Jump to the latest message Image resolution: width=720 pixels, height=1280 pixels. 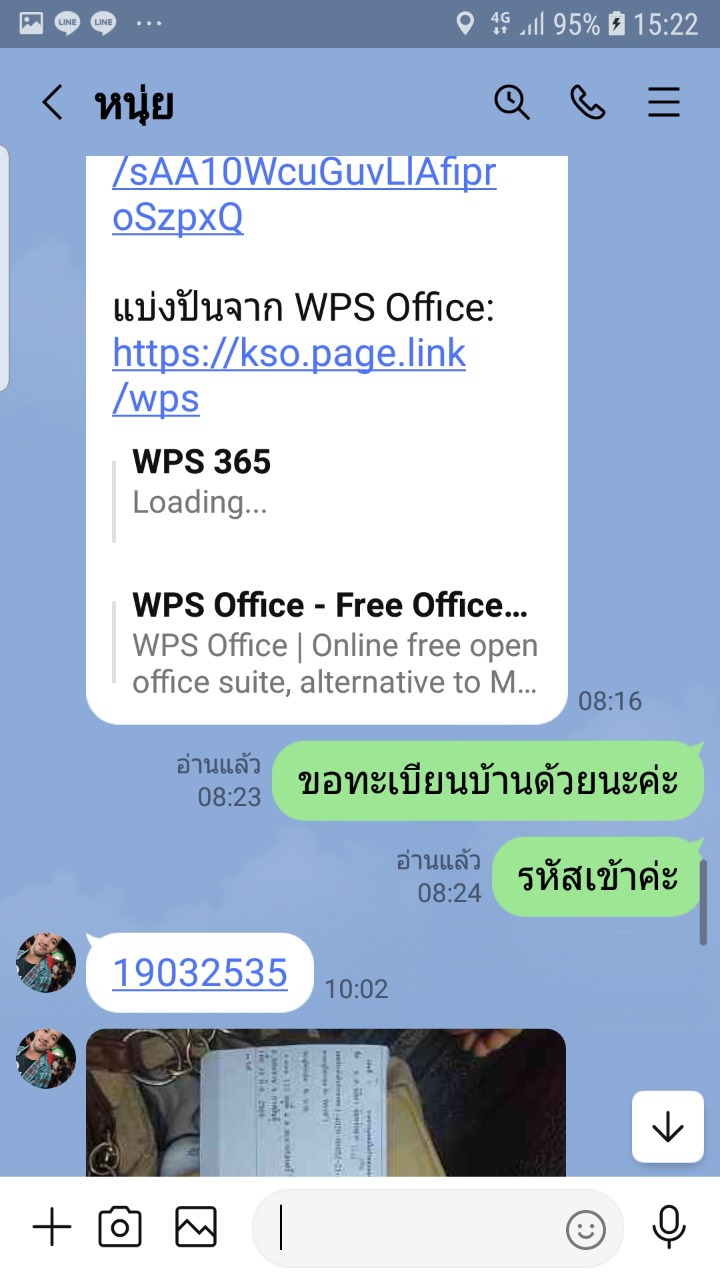[x=667, y=1127]
